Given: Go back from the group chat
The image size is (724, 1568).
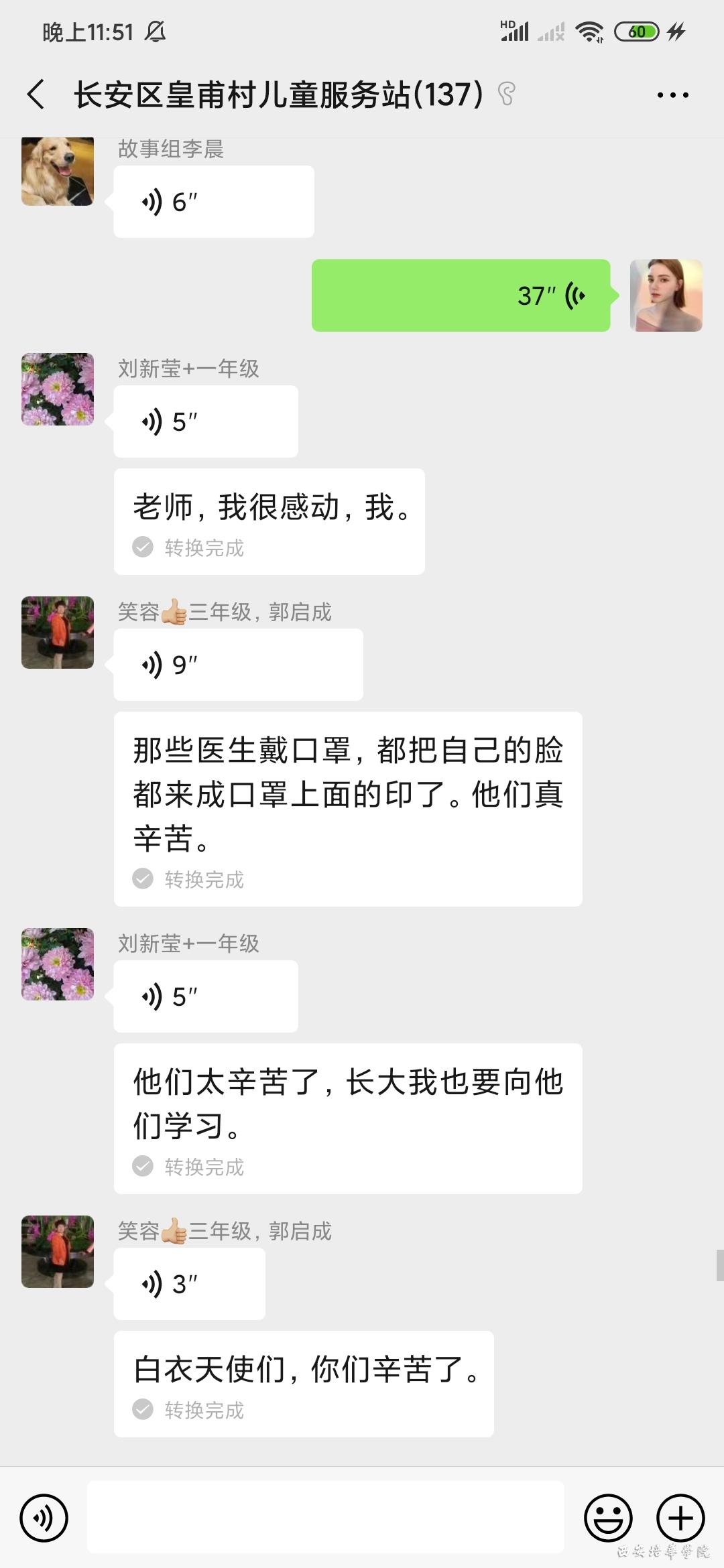Looking at the screenshot, I should click(36, 94).
